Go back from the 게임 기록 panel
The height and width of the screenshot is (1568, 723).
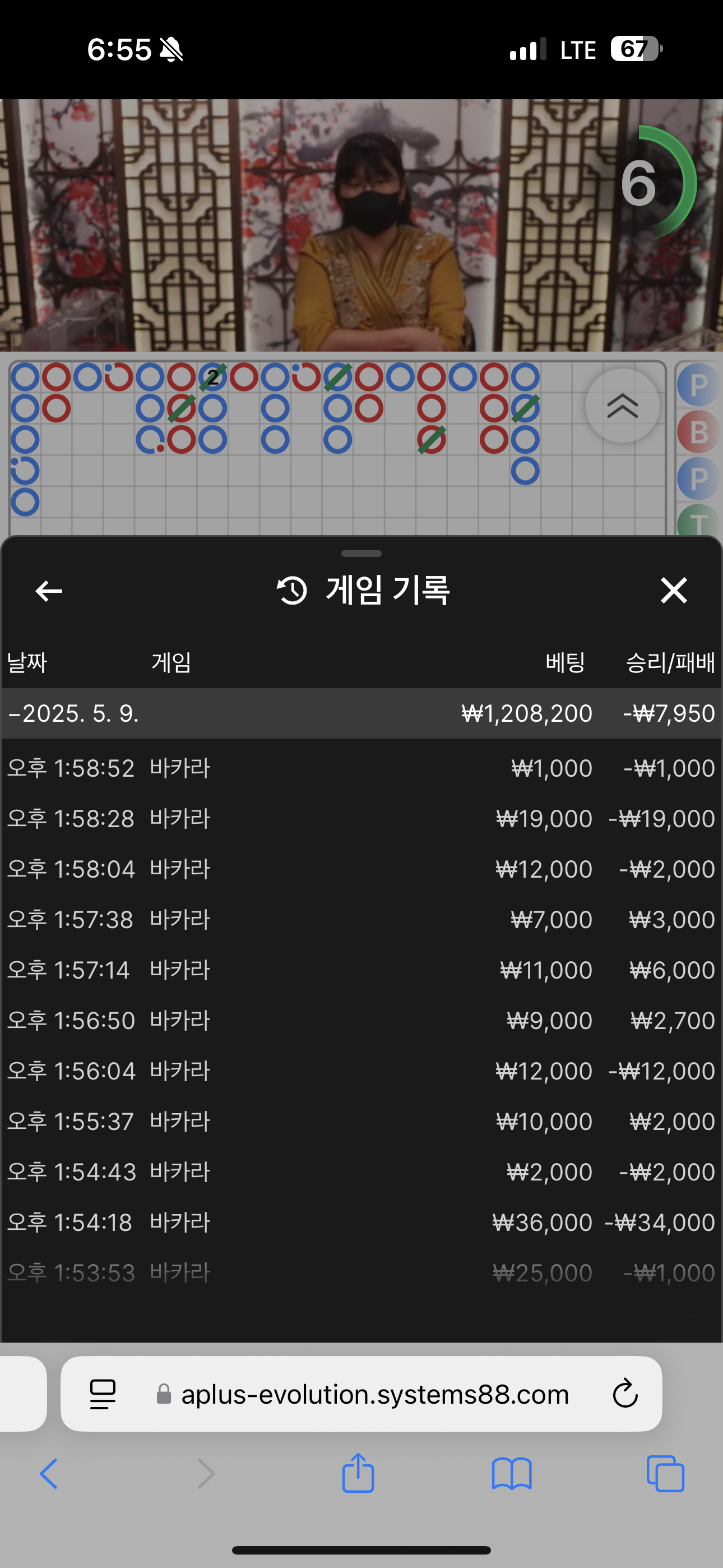(x=49, y=591)
